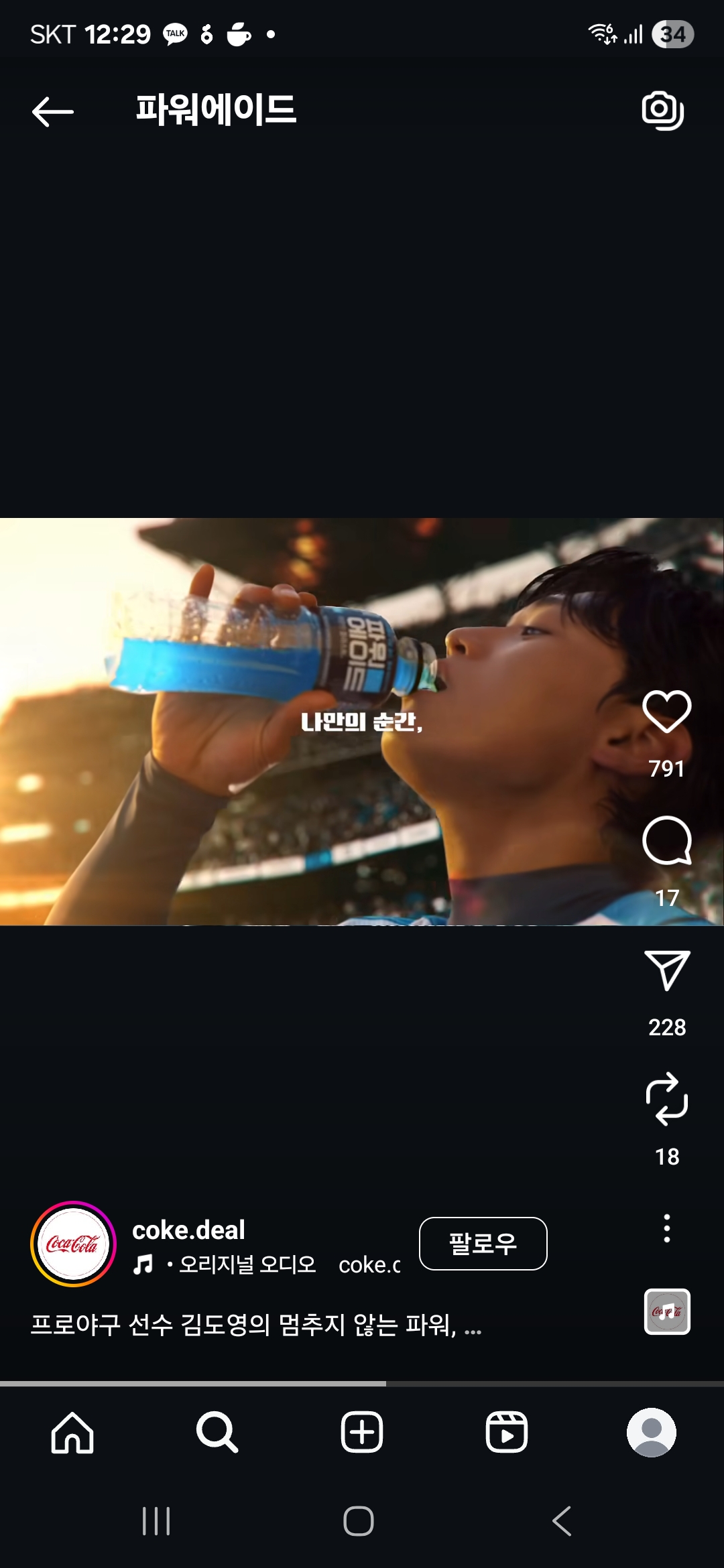Image resolution: width=724 pixels, height=1568 pixels.
Task: Open the coke.deal username
Action: (188, 1230)
